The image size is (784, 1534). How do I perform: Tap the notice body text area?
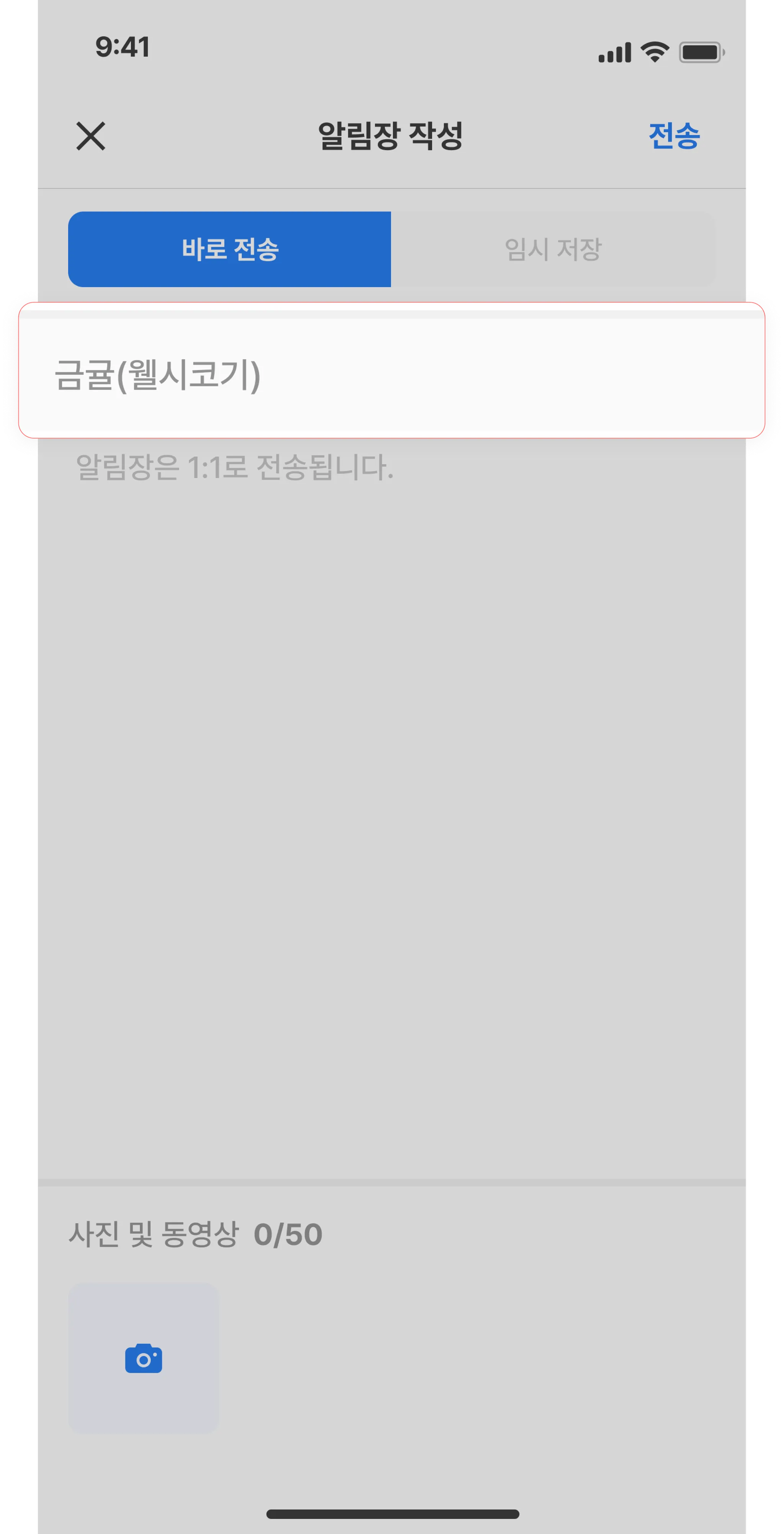391,774
